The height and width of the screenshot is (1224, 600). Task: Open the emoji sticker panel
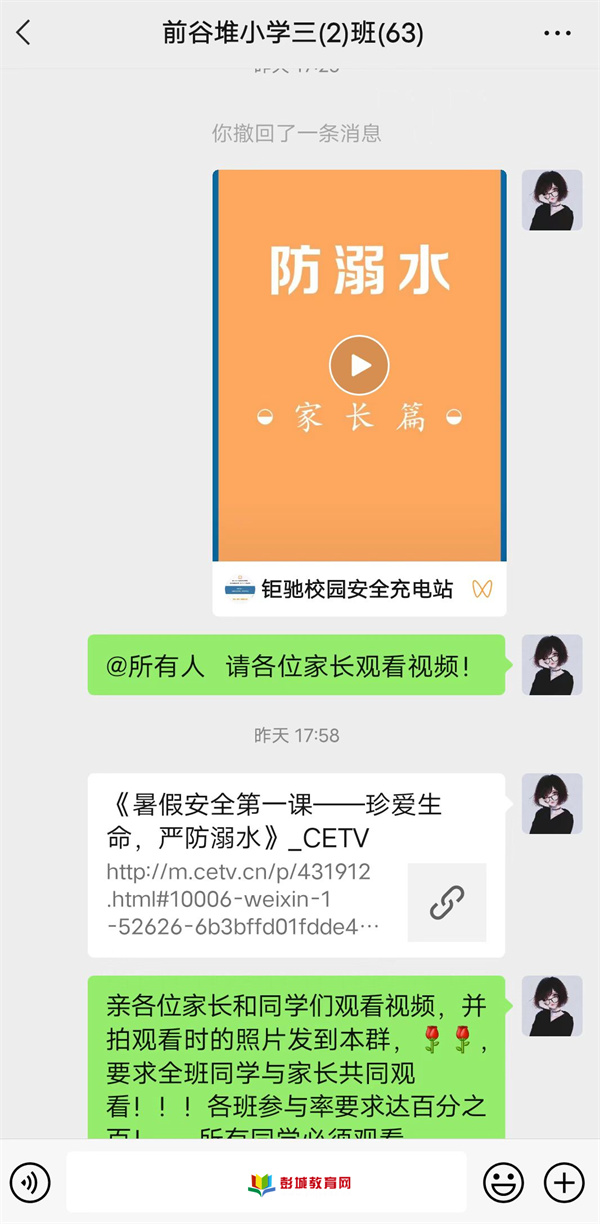[503, 1183]
